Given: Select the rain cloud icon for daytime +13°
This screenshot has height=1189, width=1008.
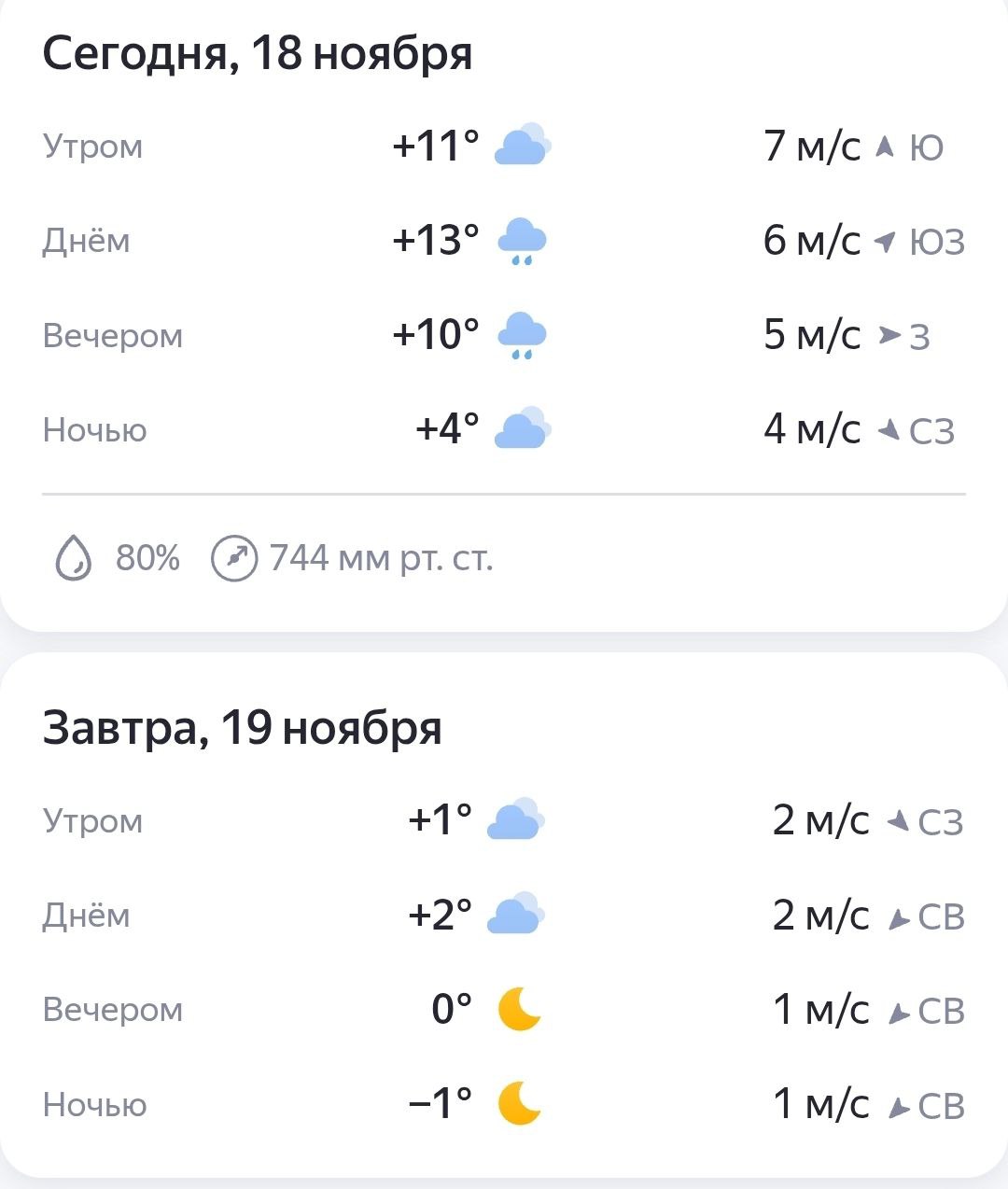Looking at the screenshot, I should tap(523, 241).
